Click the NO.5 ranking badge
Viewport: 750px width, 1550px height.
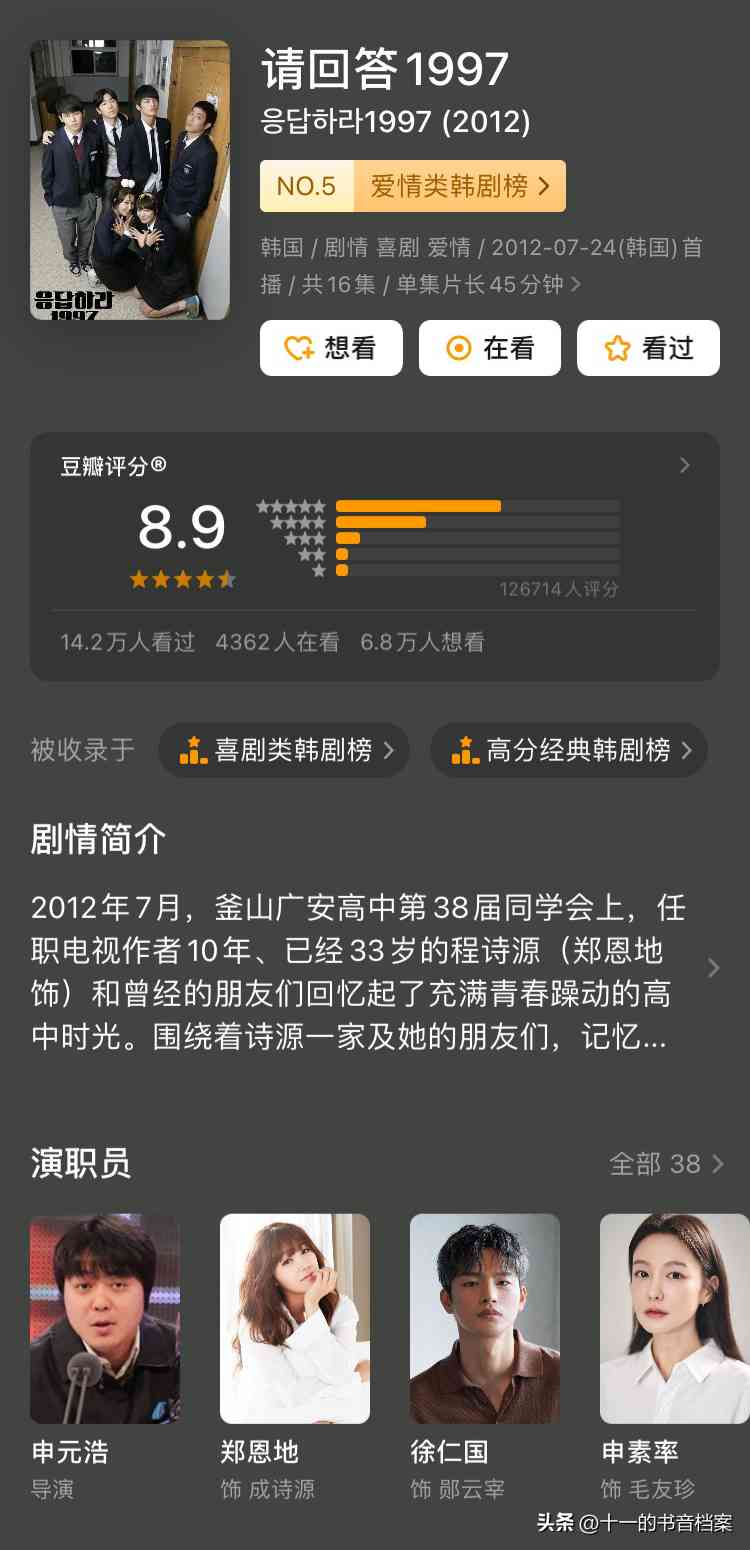[x=306, y=186]
